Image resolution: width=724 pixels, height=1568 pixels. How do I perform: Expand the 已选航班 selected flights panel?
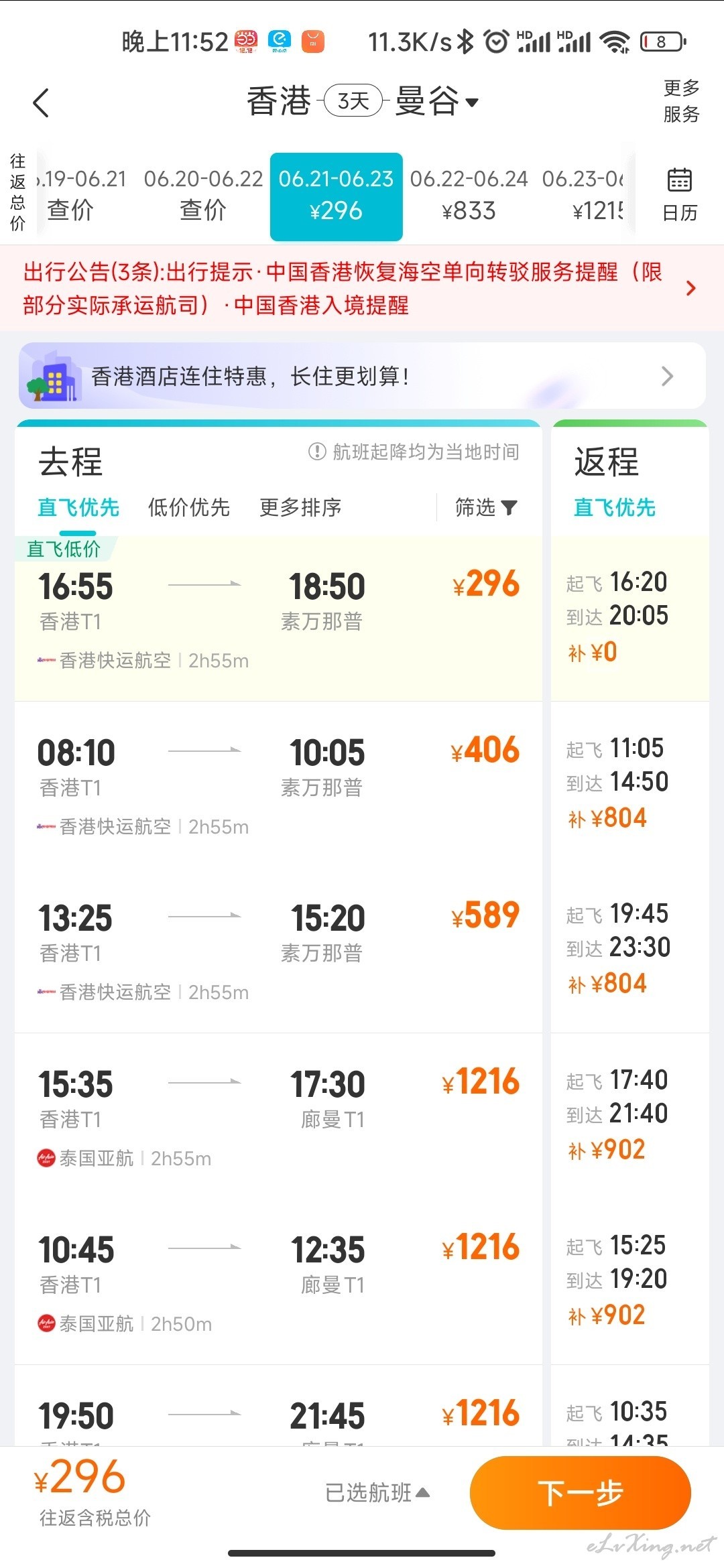[x=377, y=1492]
